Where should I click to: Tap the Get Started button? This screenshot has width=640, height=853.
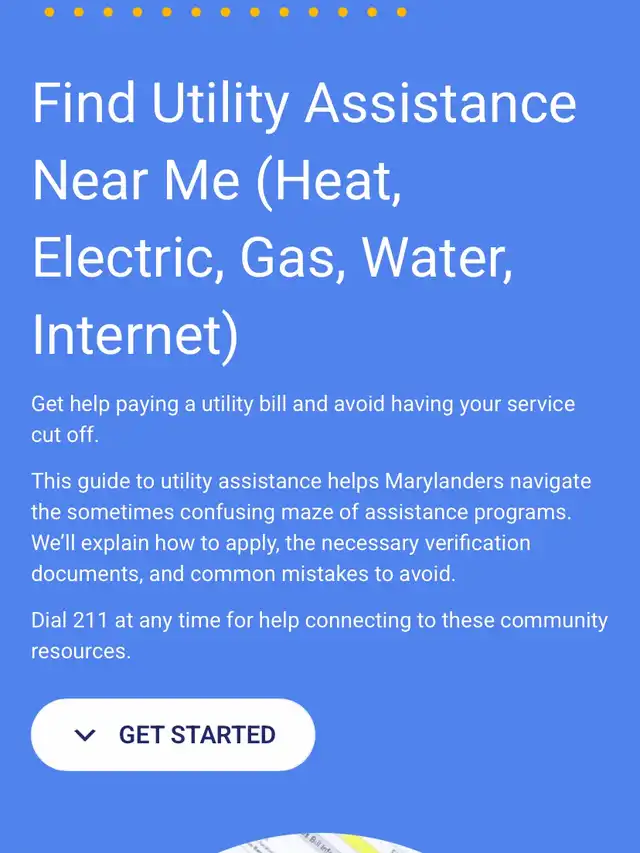(173, 735)
